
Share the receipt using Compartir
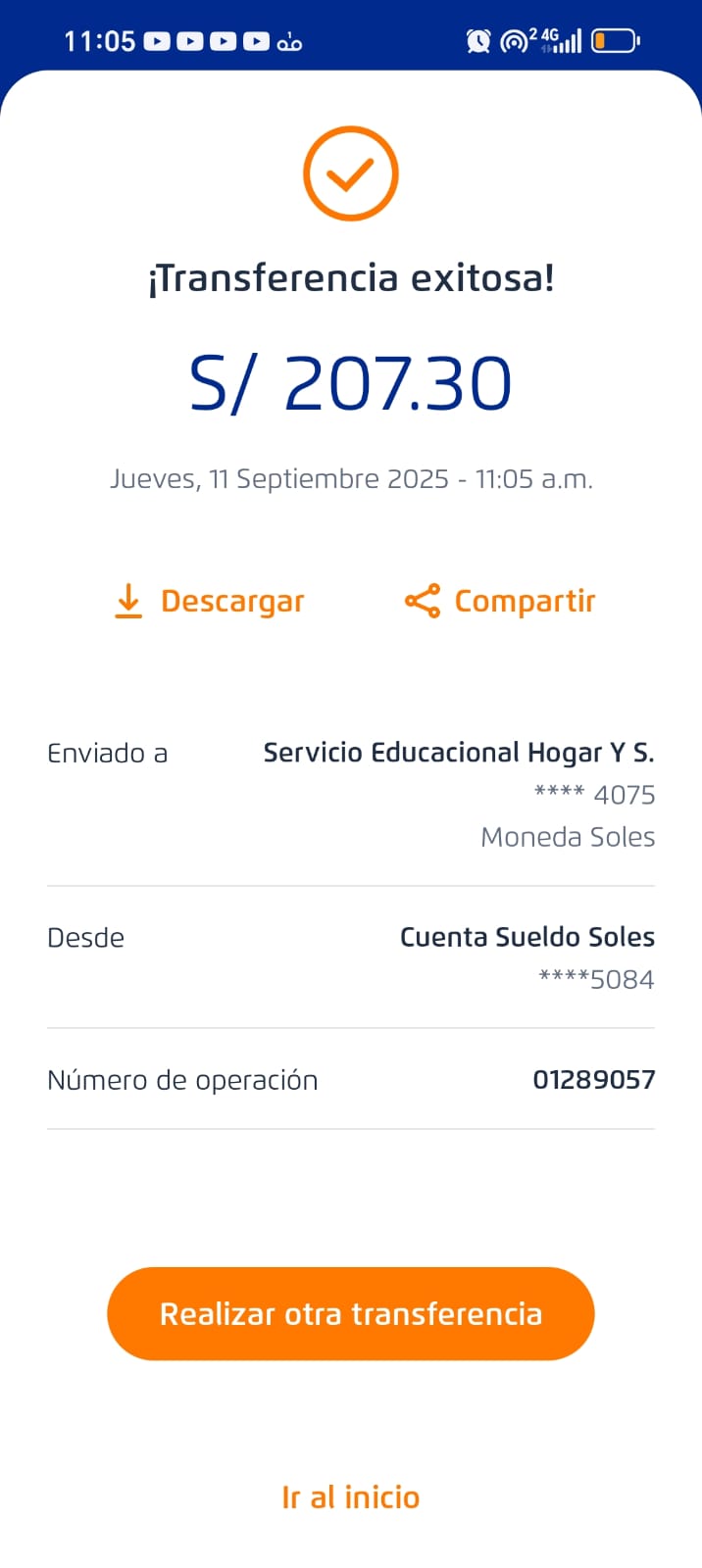[x=500, y=601]
